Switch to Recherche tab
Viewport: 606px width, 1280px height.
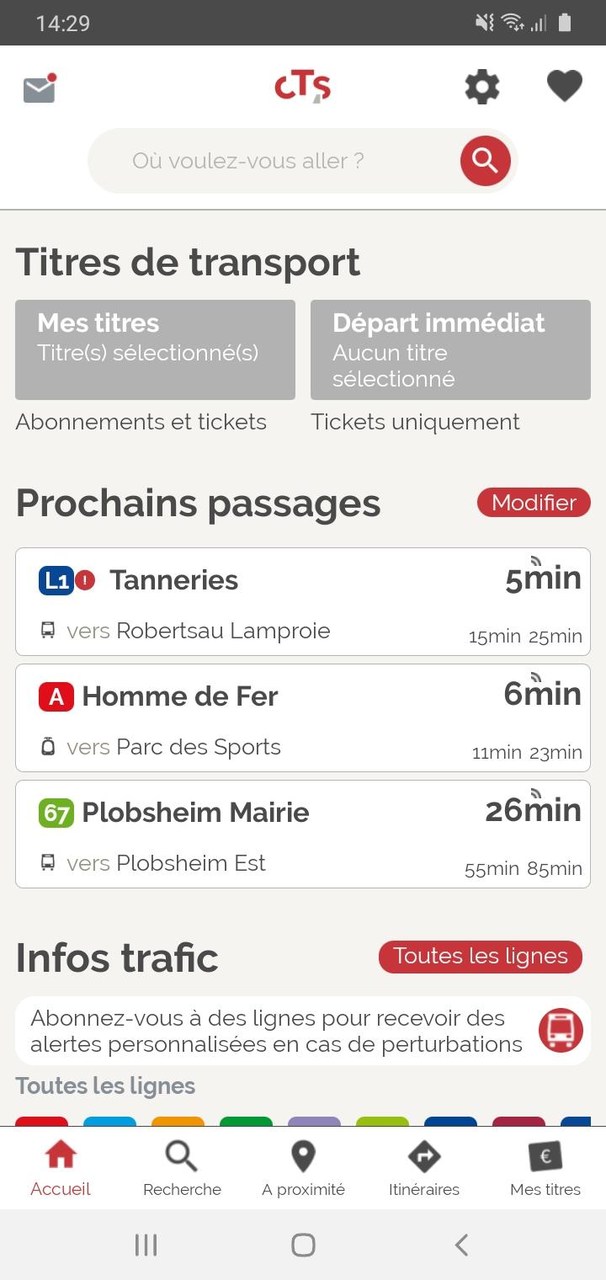pyautogui.click(x=182, y=1169)
